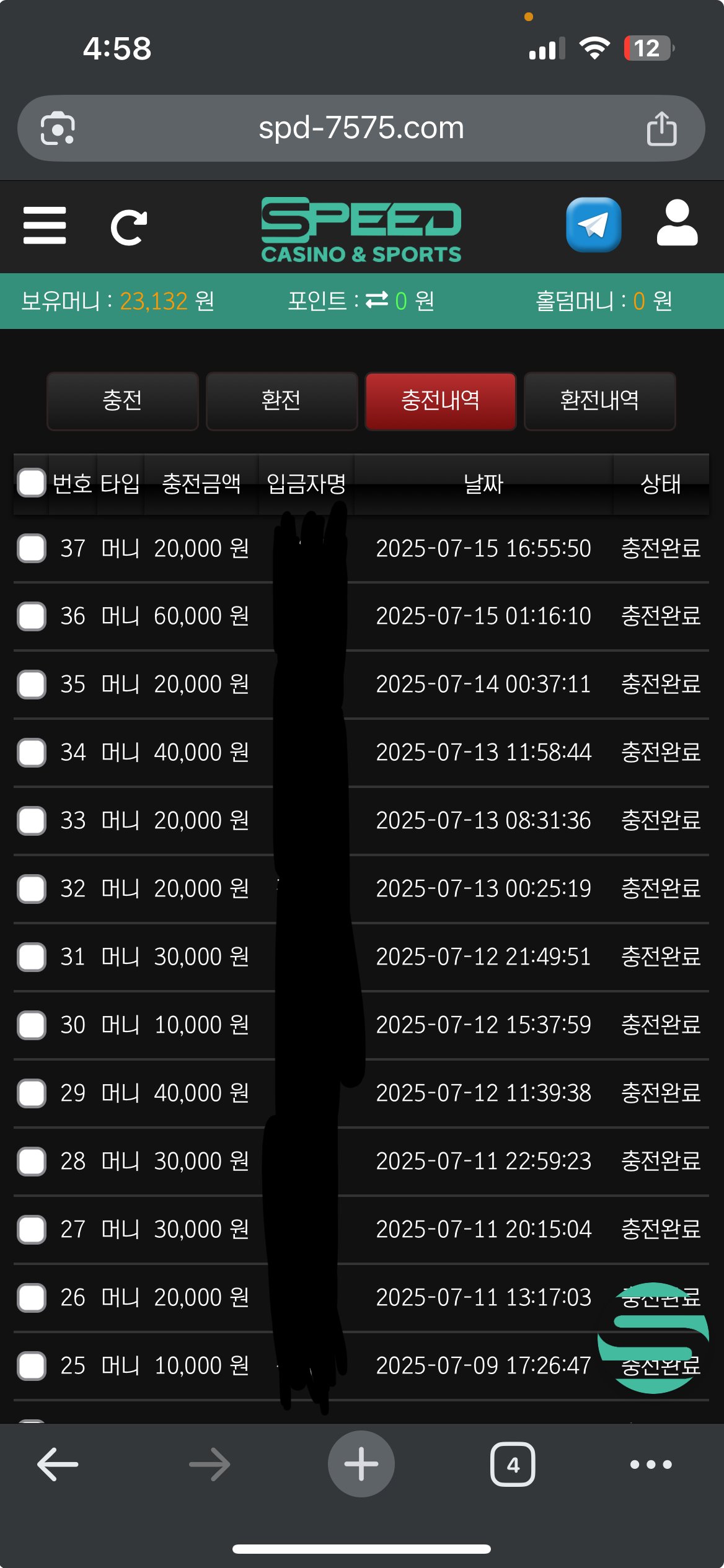Select the 충전내역 tab

pyautogui.click(x=440, y=400)
